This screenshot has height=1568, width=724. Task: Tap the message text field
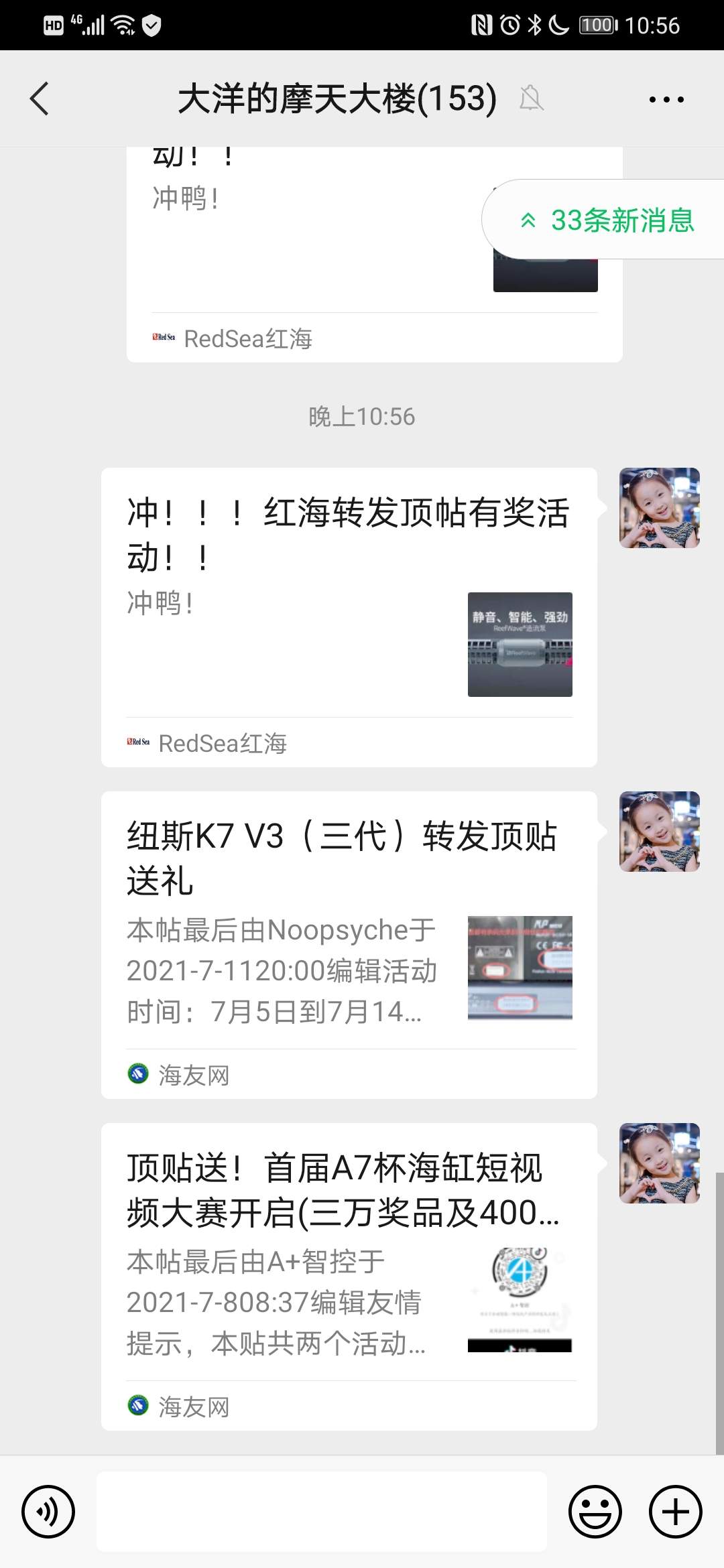[322, 1512]
